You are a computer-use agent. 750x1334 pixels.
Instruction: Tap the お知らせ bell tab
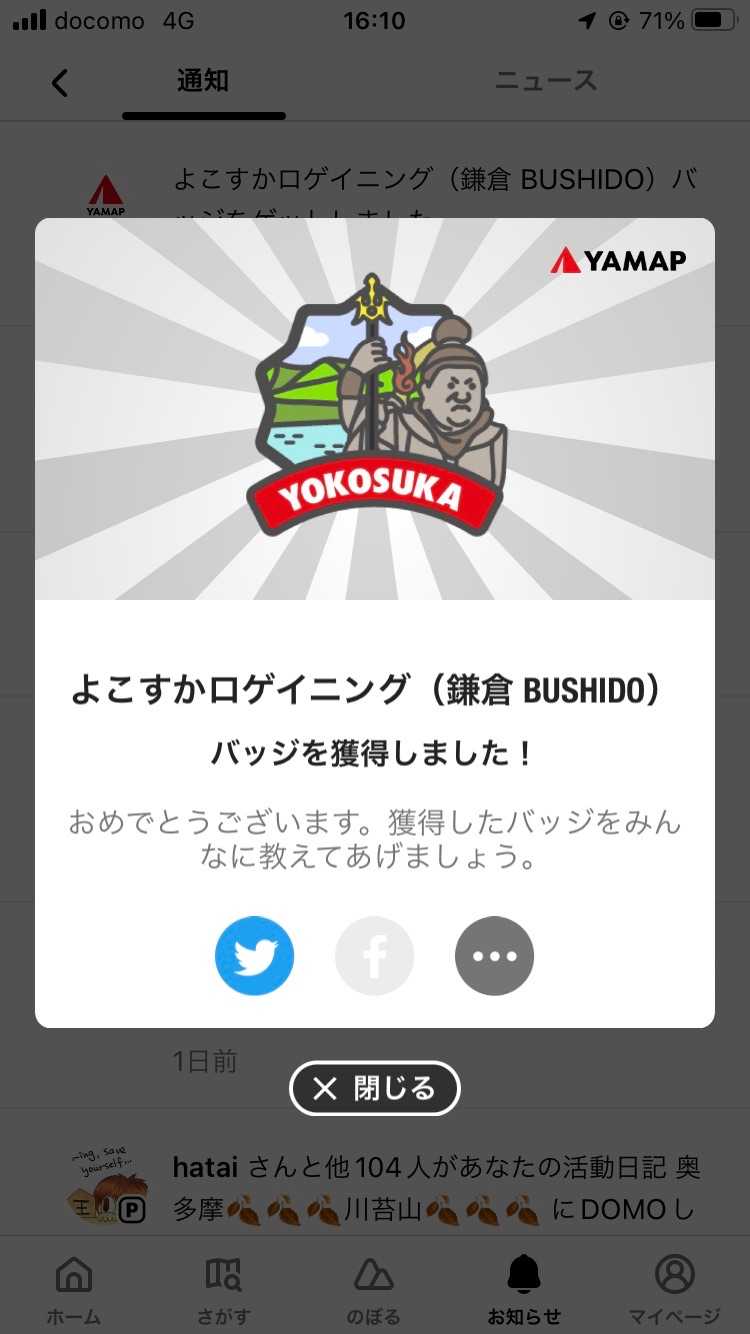point(524,1288)
